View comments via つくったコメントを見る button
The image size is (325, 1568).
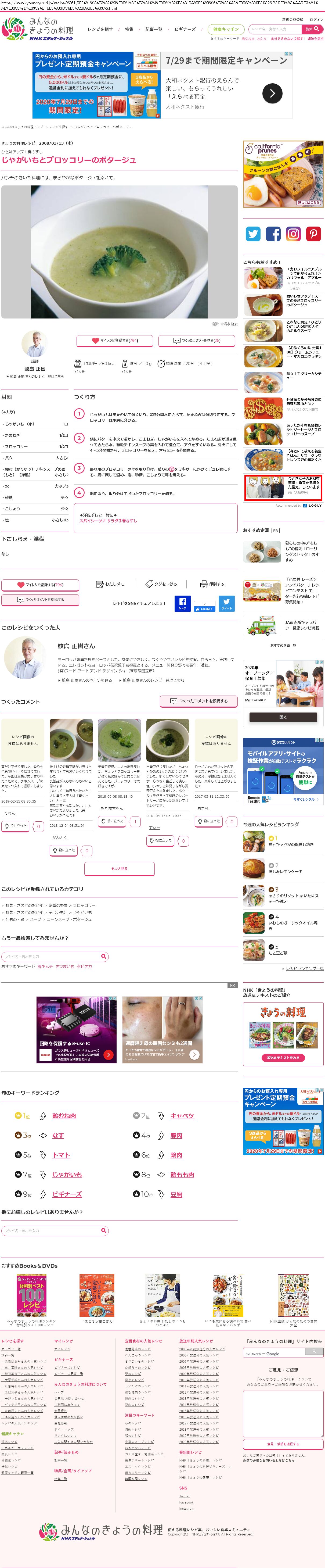pyautogui.click(x=197, y=341)
